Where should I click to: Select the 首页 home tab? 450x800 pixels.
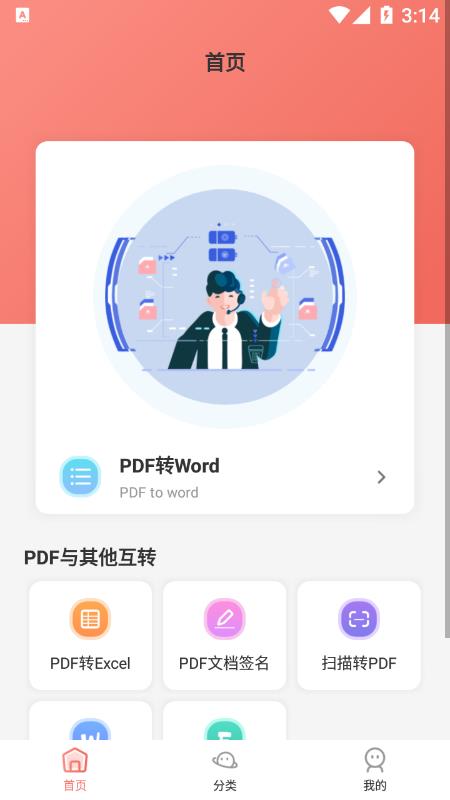click(x=75, y=770)
